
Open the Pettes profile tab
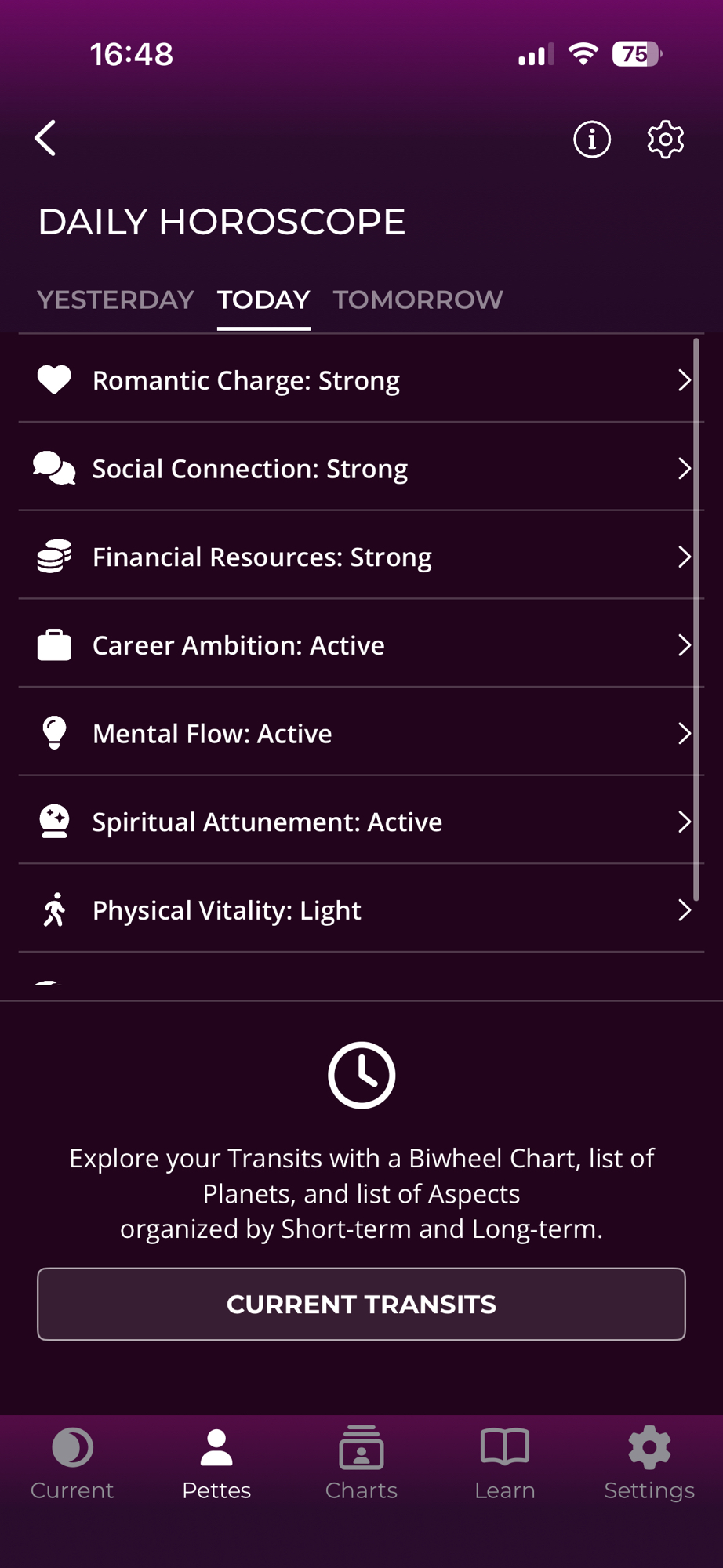(216, 1463)
